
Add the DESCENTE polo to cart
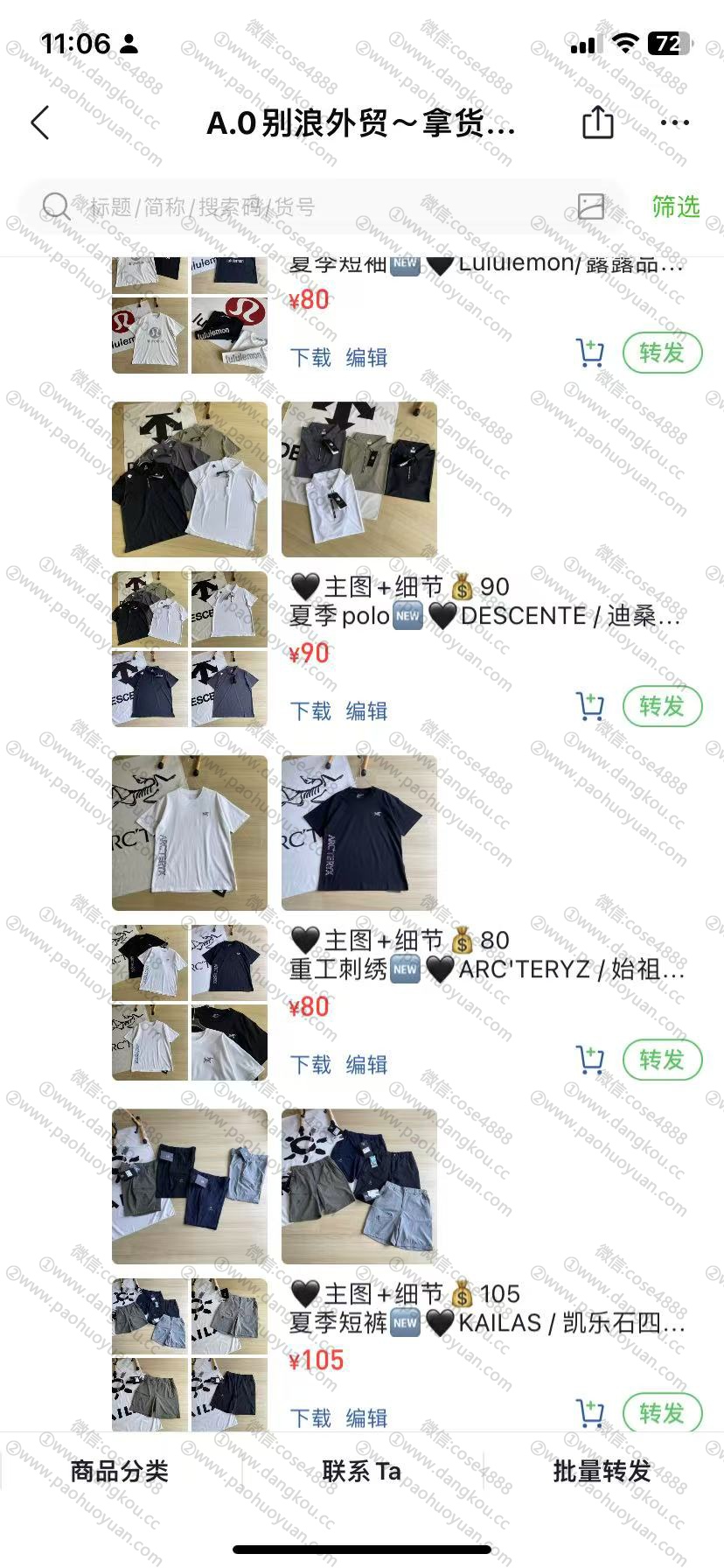tap(590, 706)
